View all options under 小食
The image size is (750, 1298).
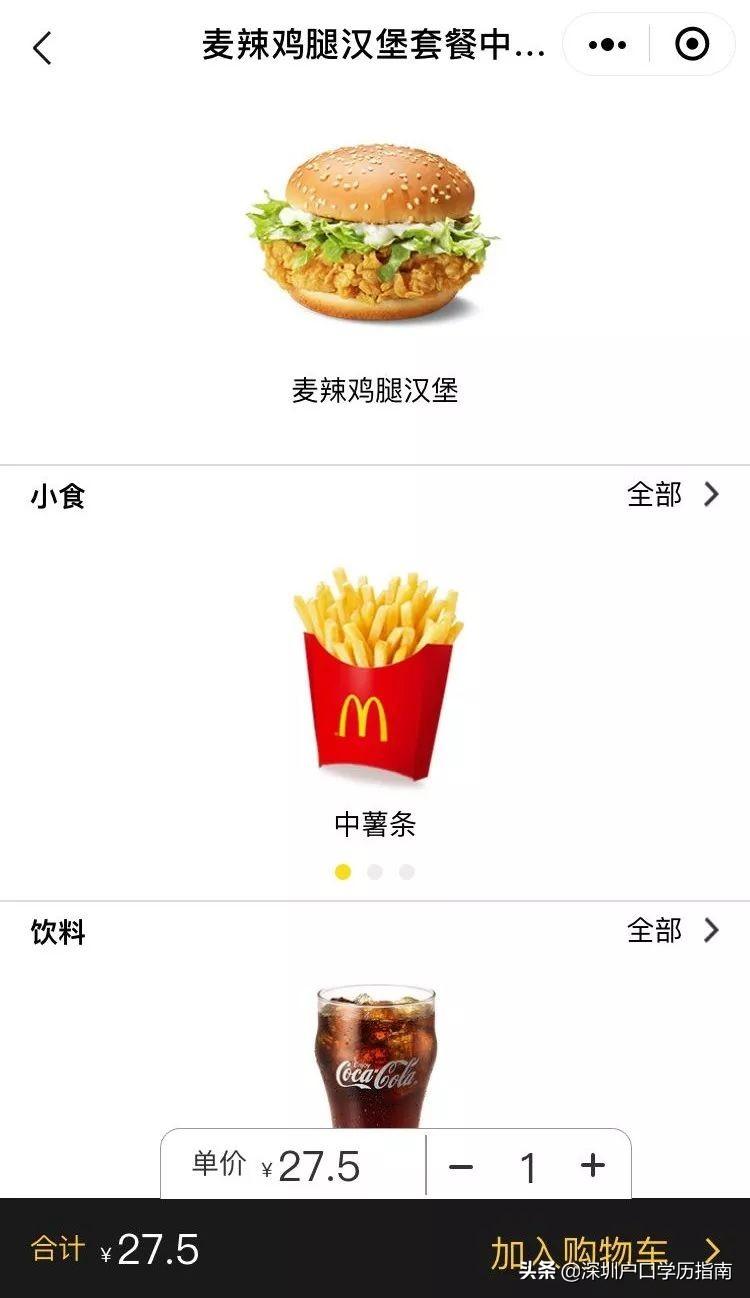[x=673, y=494]
